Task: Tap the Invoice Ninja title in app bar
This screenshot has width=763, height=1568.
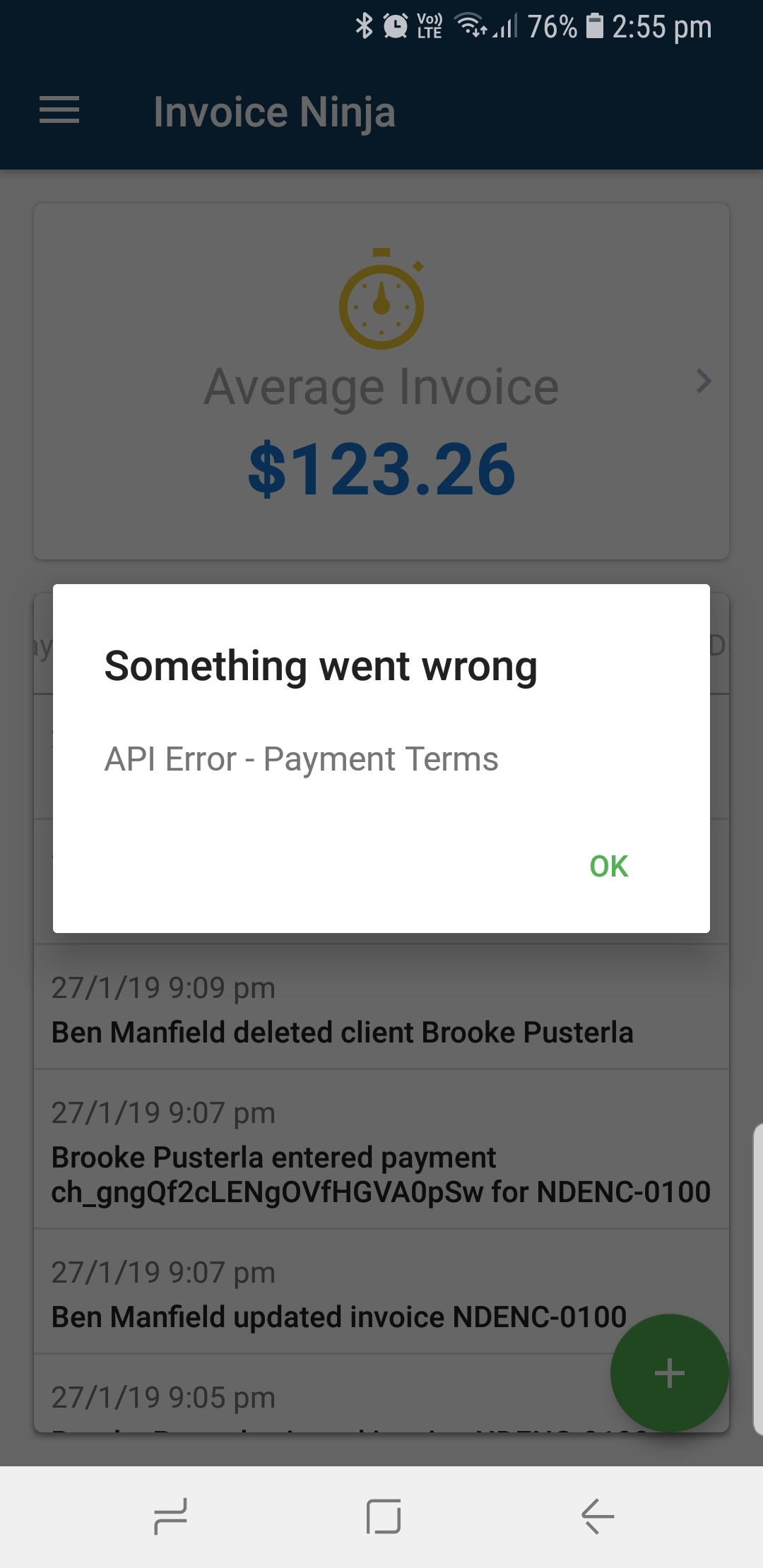Action: pos(274,111)
